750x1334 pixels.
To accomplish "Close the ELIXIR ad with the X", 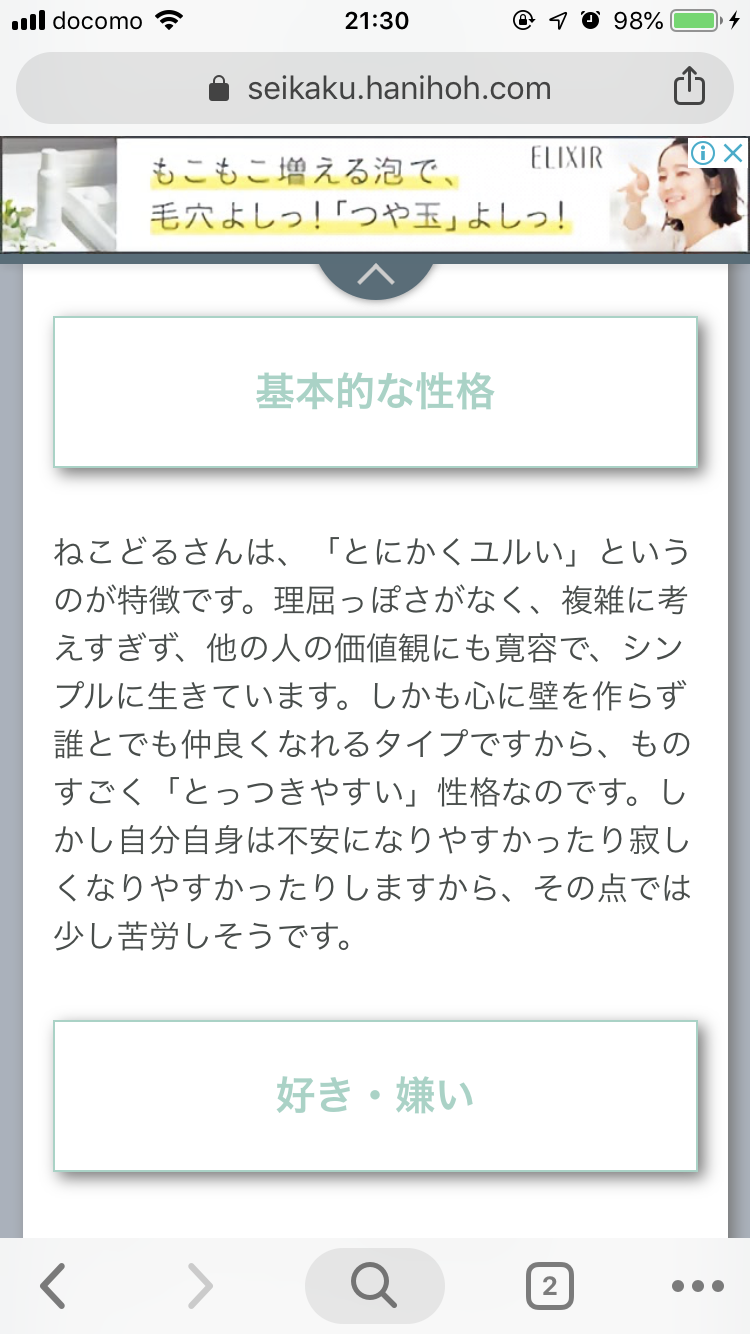I will coord(733,153).
